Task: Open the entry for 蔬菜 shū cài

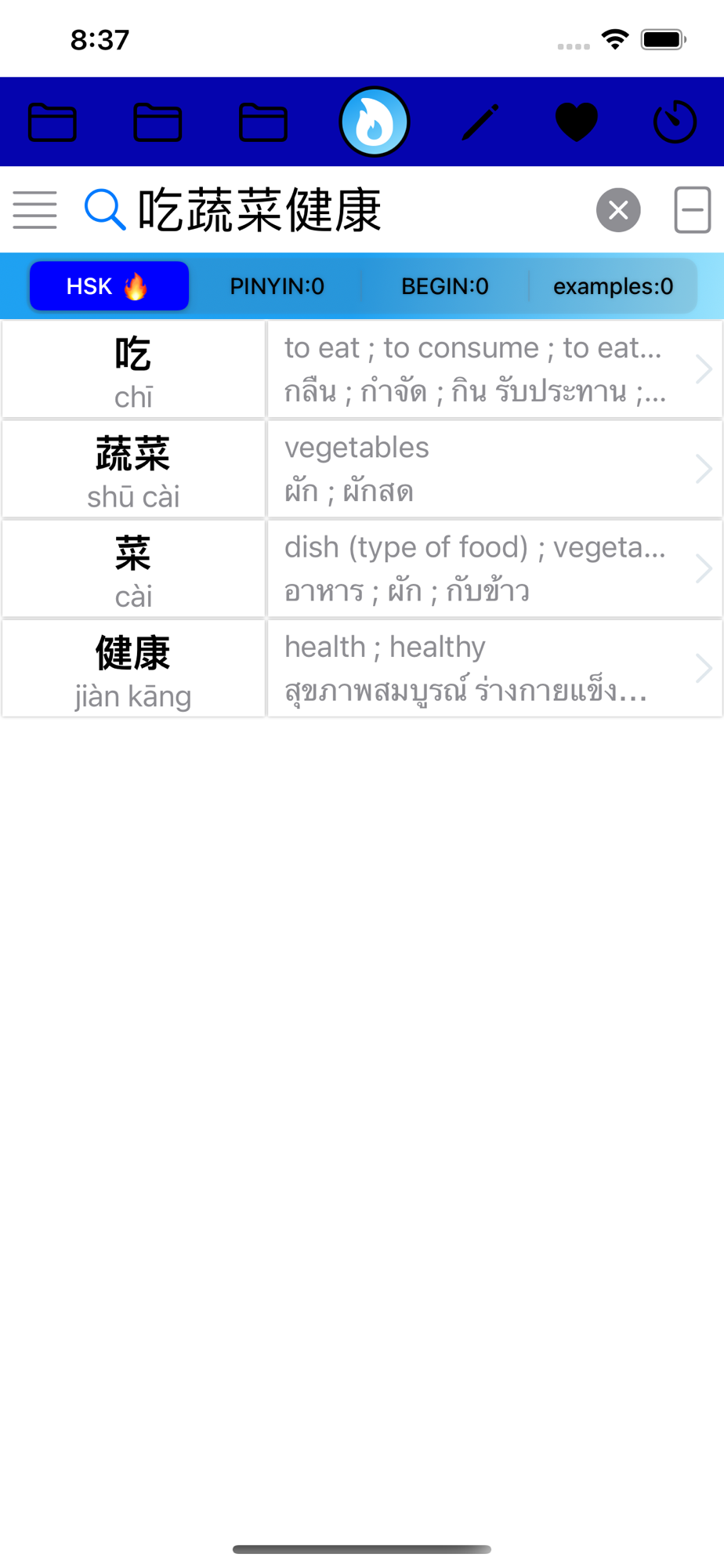Action: tap(362, 469)
